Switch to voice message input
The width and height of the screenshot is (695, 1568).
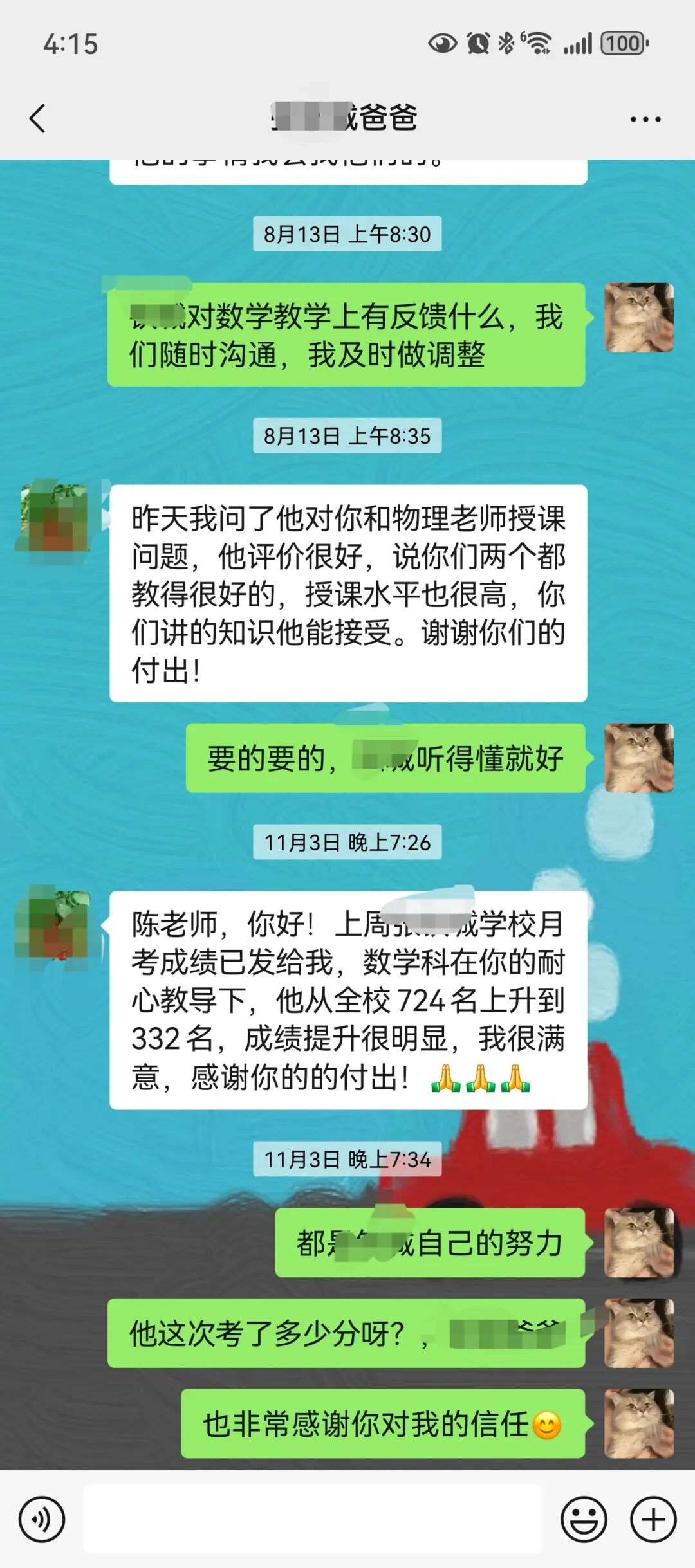42,1519
